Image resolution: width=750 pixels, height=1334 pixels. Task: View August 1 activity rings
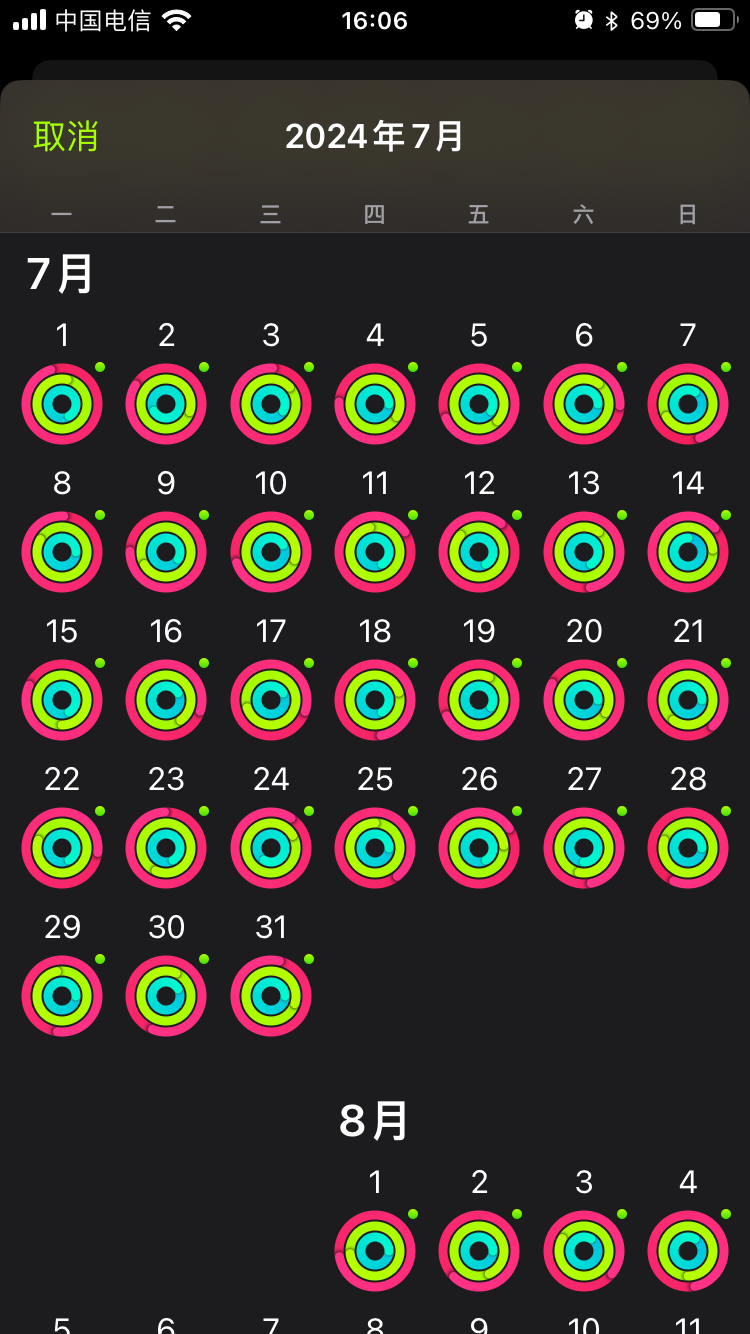[x=375, y=1251]
